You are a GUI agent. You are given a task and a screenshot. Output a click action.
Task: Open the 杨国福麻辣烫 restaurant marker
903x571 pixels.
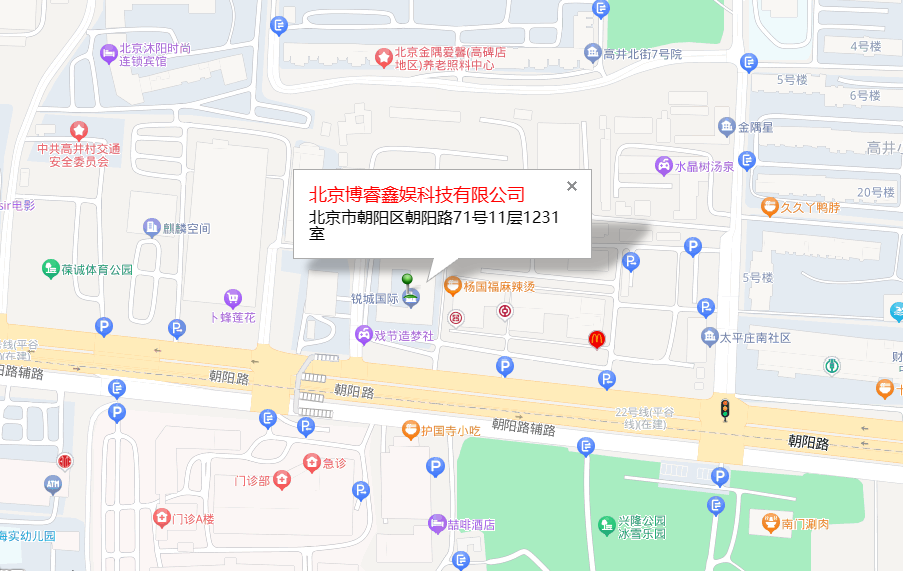[x=452, y=287]
